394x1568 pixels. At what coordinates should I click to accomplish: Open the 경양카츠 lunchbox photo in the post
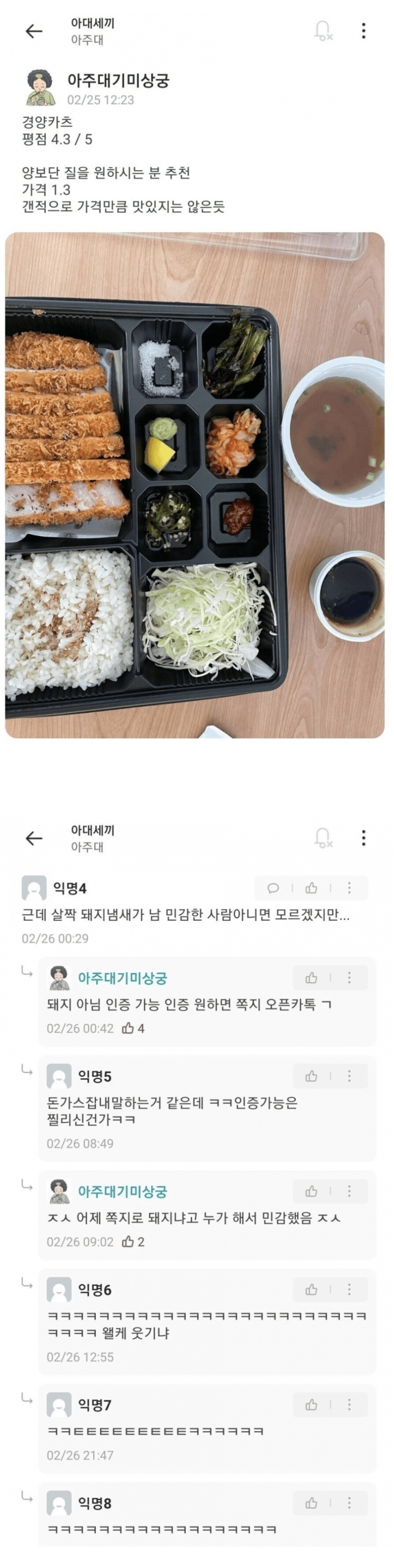click(195, 485)
